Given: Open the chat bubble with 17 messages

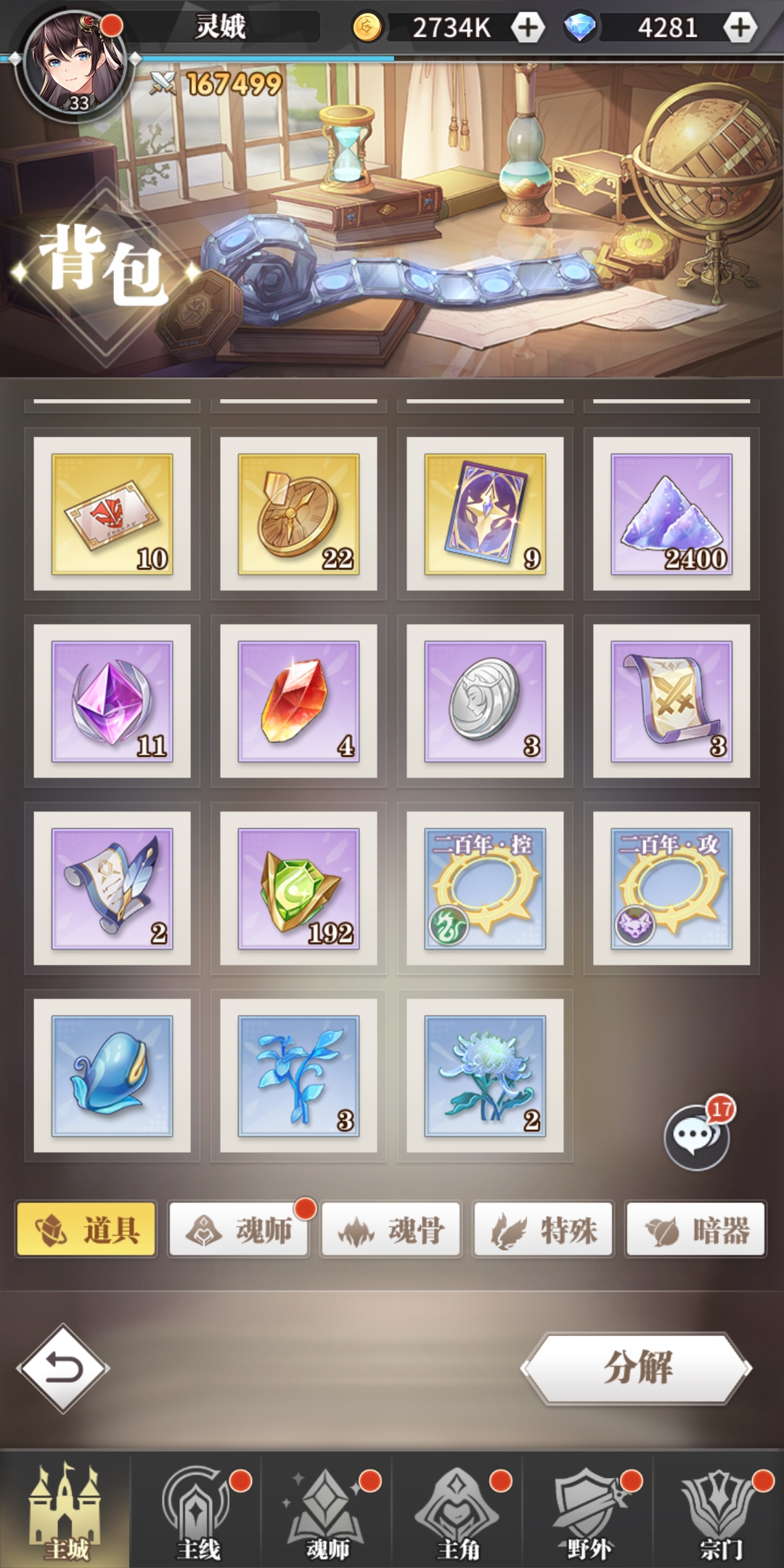Looking at the screenshot, I should (697, 1137).
